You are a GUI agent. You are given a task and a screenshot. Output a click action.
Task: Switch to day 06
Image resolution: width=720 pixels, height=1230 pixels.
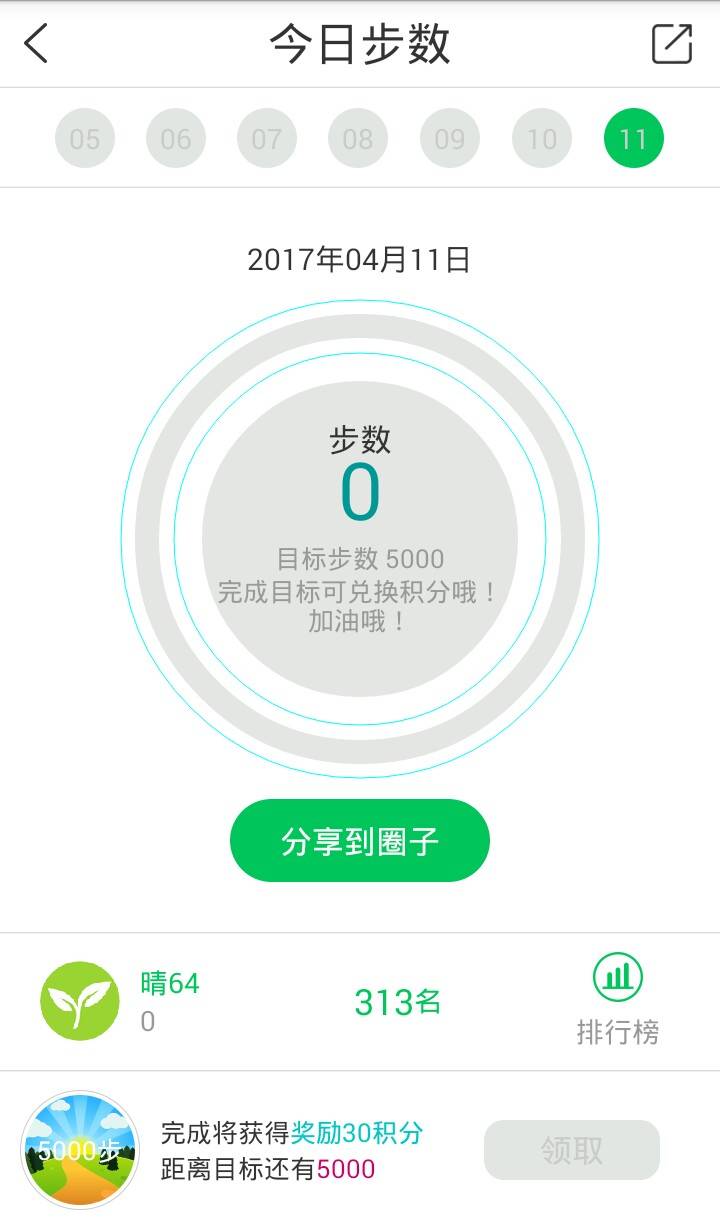176,138
